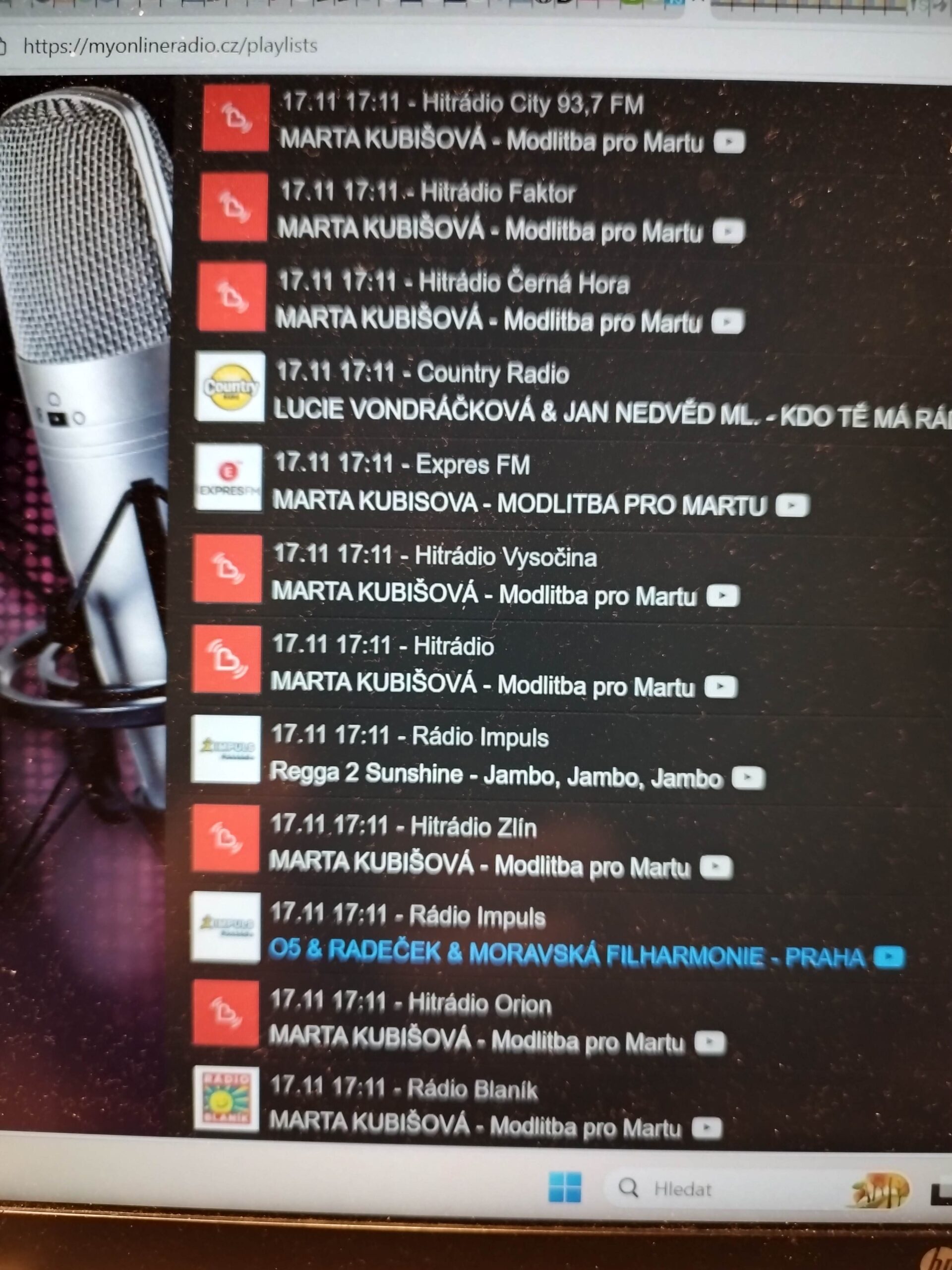The width and height of the screenshot is (952, 1270).
Task: Tap the YouTube icon in Hitrádio Orion row
Action: (x=710, y=1042)
